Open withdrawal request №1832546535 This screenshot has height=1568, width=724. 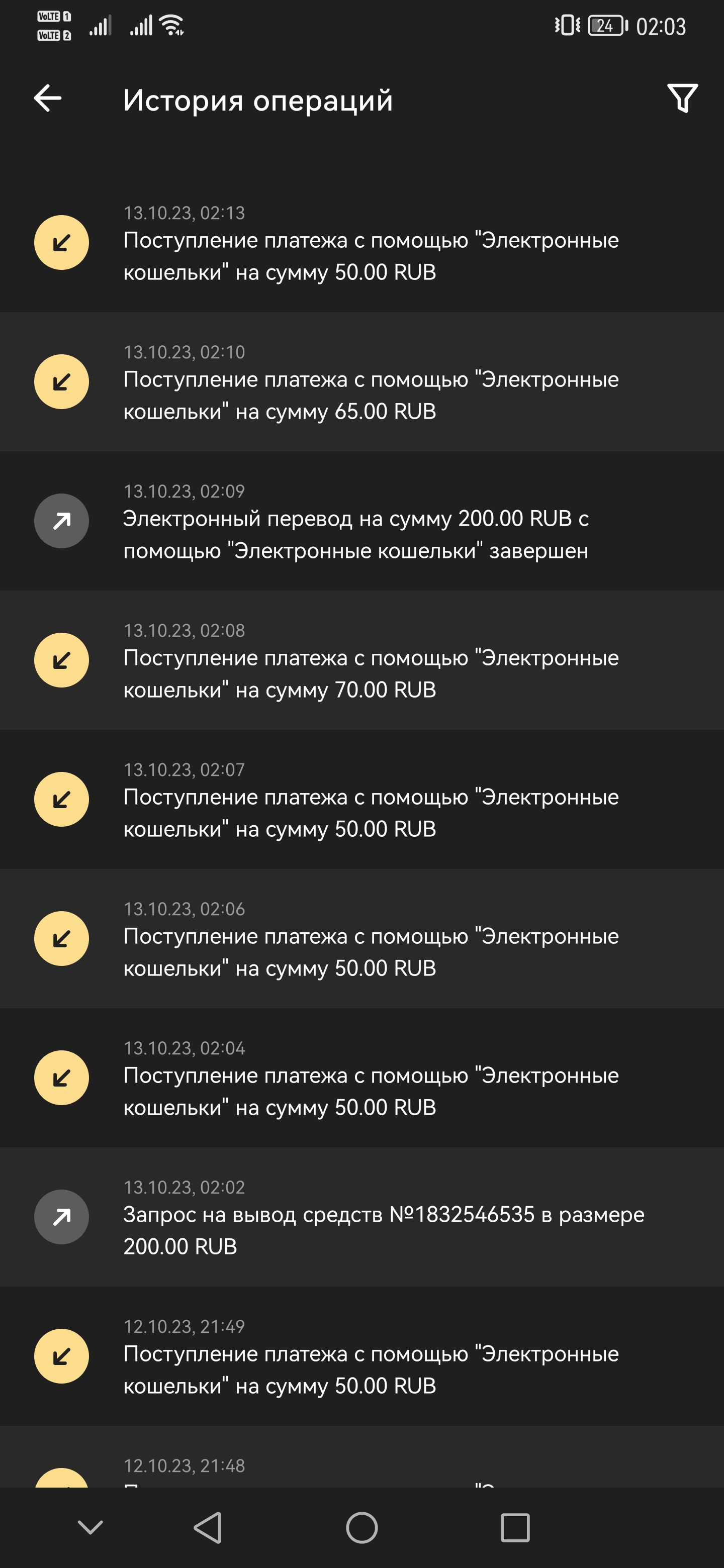[361, 1217]
